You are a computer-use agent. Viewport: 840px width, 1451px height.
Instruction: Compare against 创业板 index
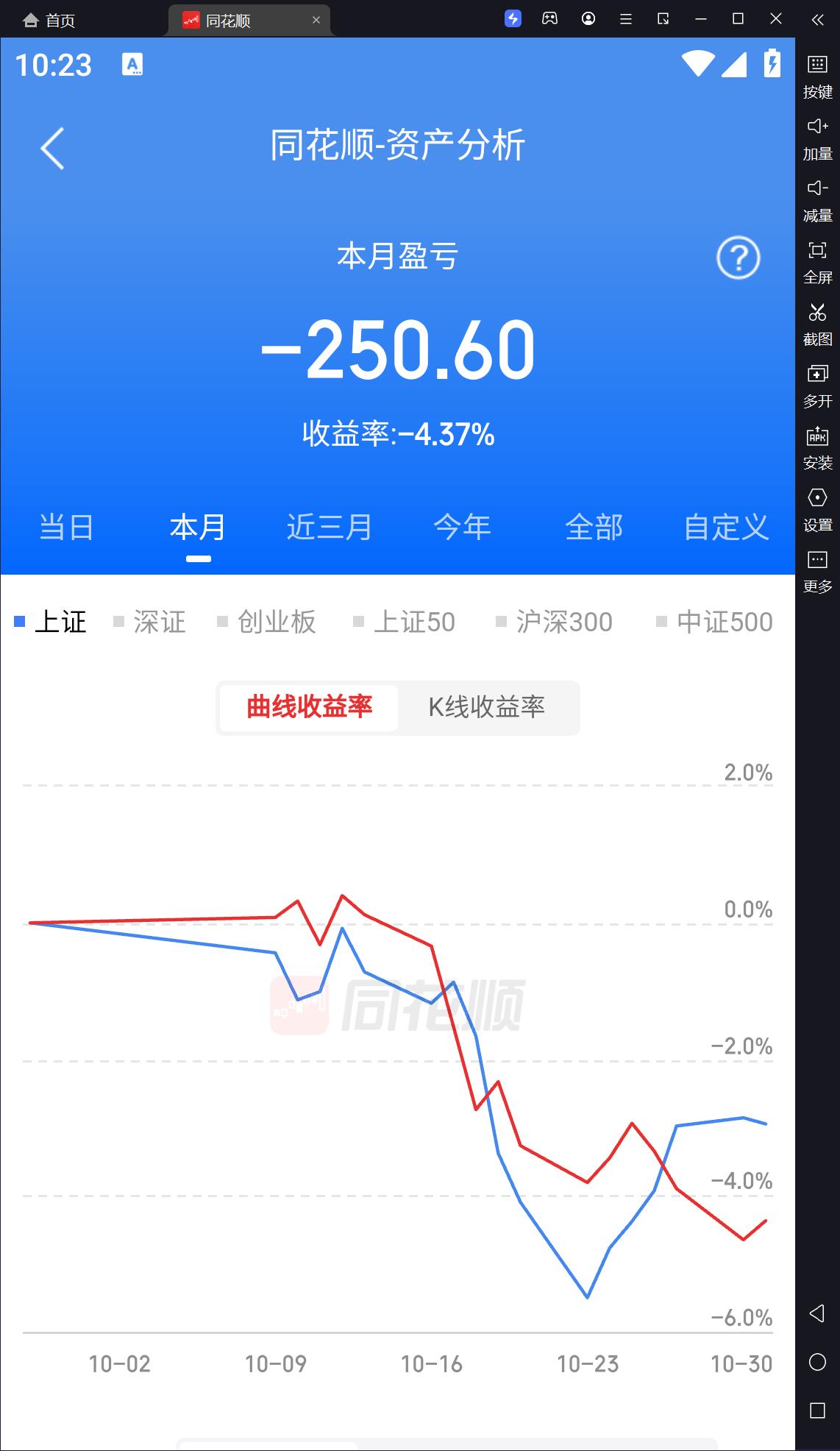pyautogui.click(x=268, y=622)
